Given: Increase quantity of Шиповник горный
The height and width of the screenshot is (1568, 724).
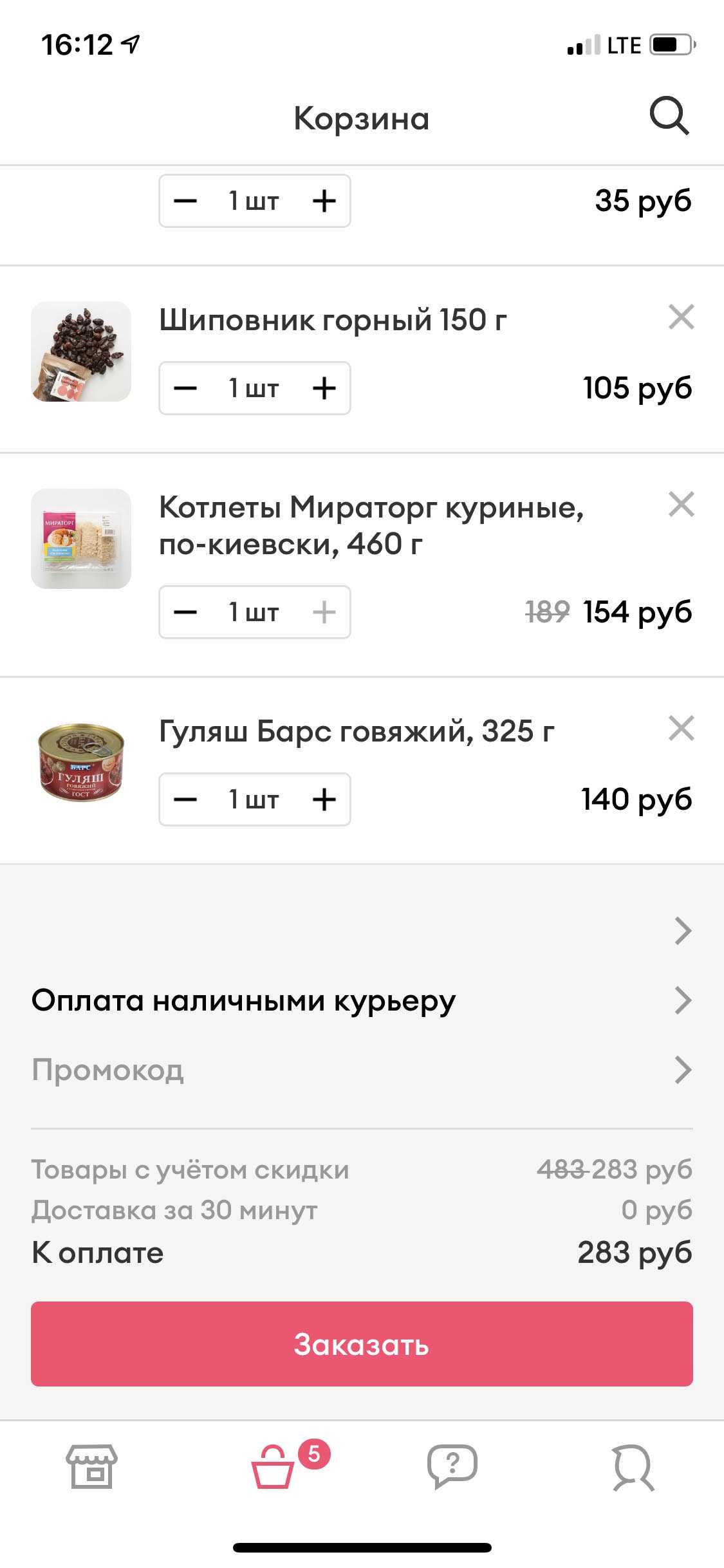Looking at the screenshot, I should [x=324, y=388].
